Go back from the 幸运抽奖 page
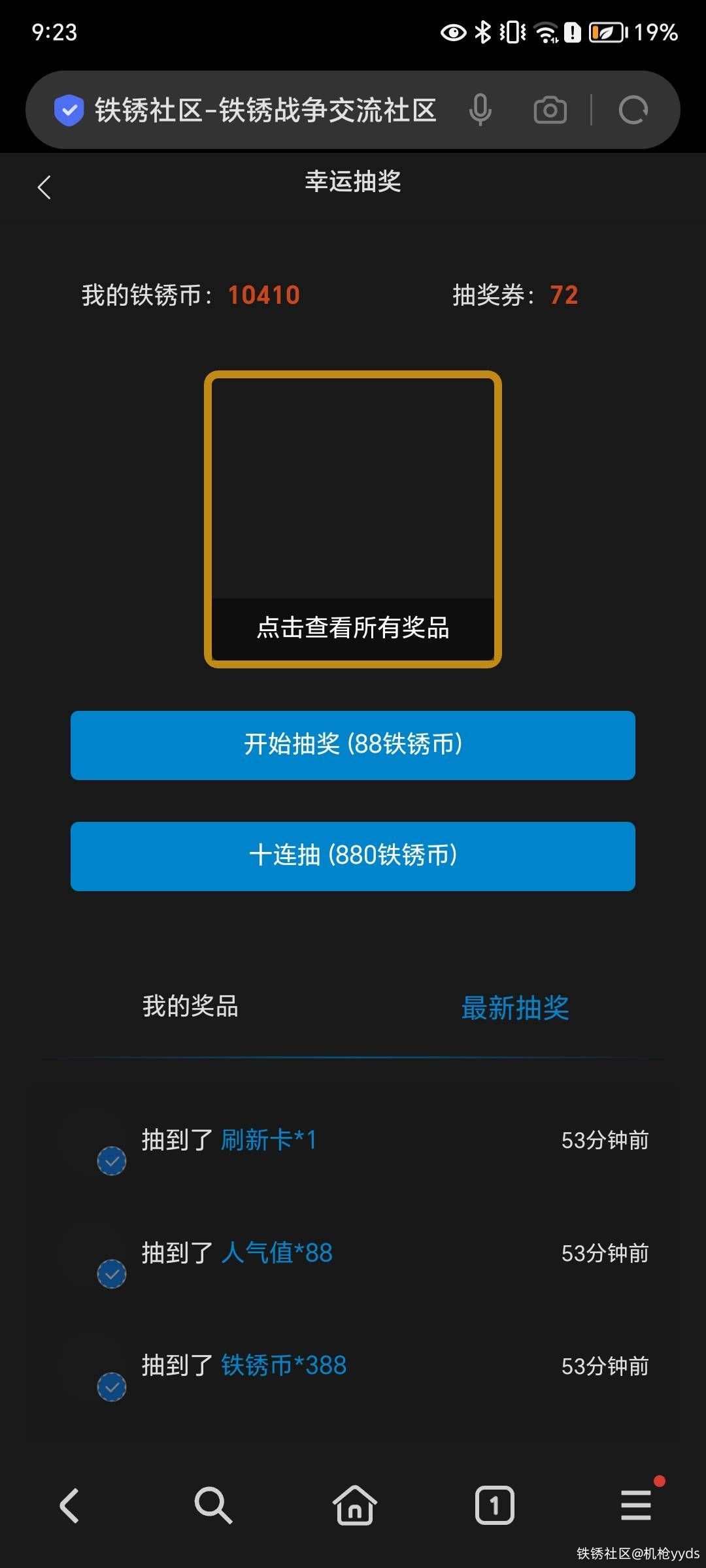The image size is (706, 1568). [44, 188]
